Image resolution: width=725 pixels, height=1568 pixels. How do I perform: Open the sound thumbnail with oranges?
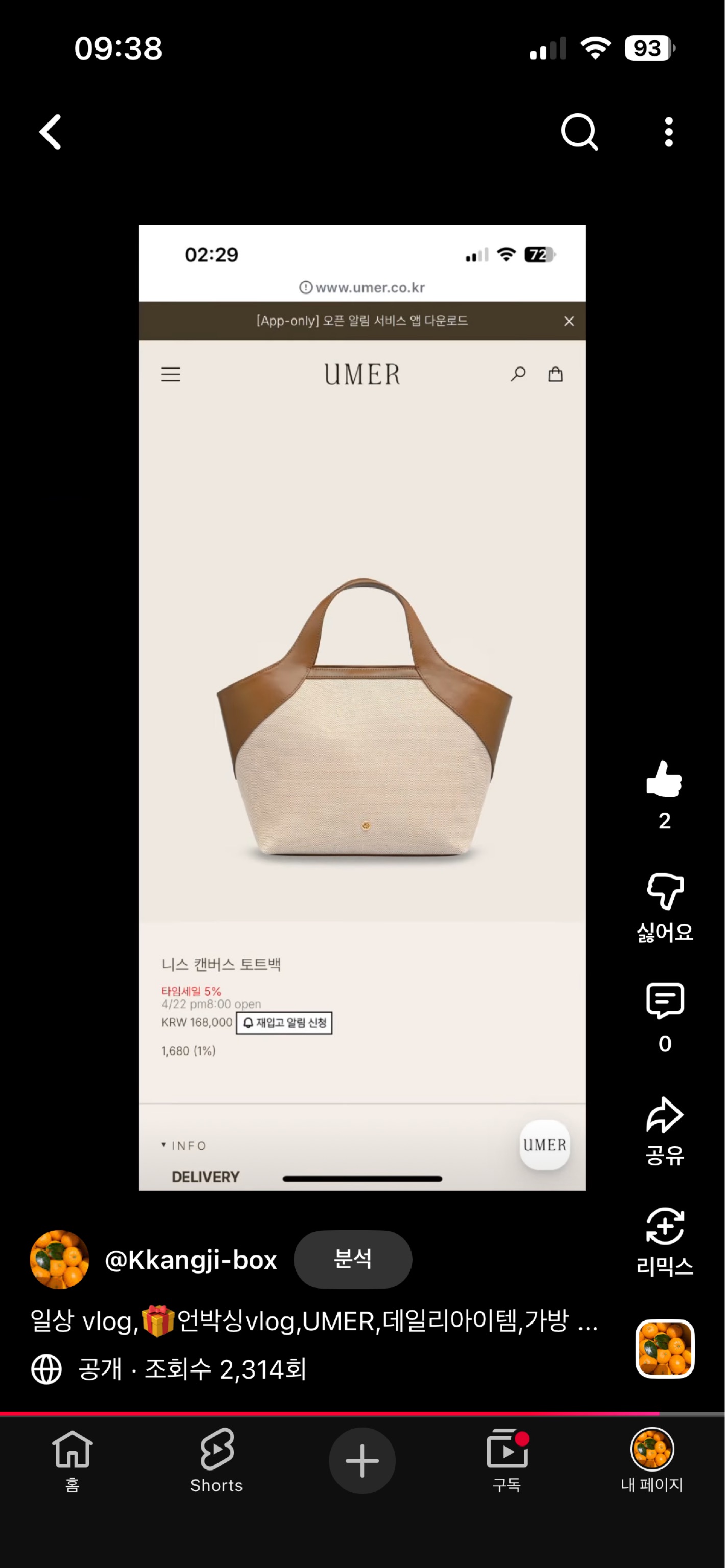pyautogui.click(x=665, y=1348)
